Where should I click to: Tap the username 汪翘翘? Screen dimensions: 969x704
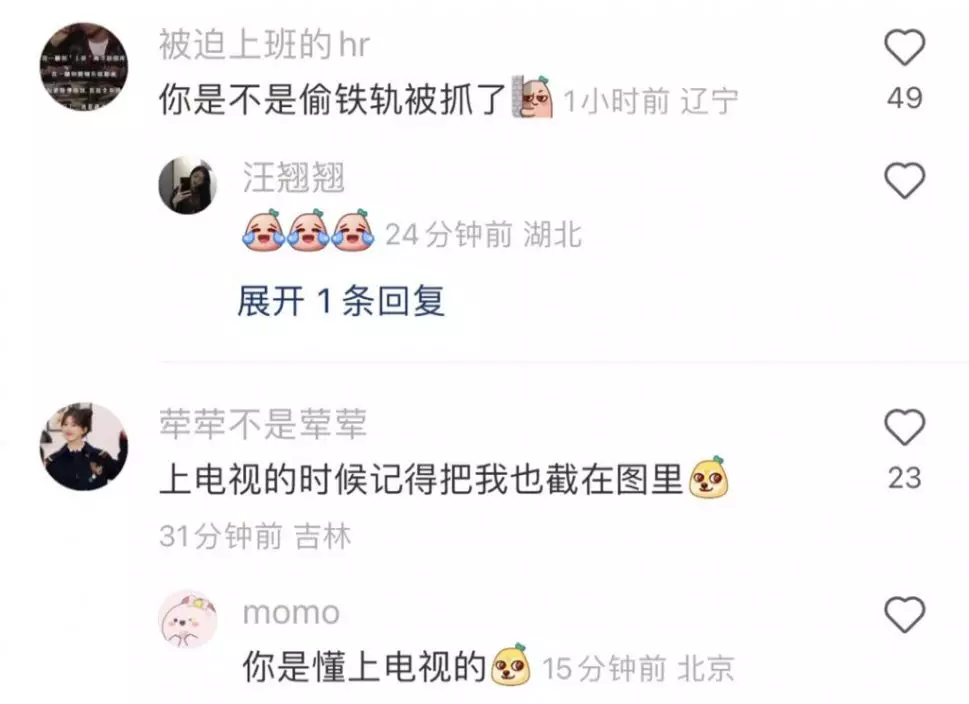[294, 178]
